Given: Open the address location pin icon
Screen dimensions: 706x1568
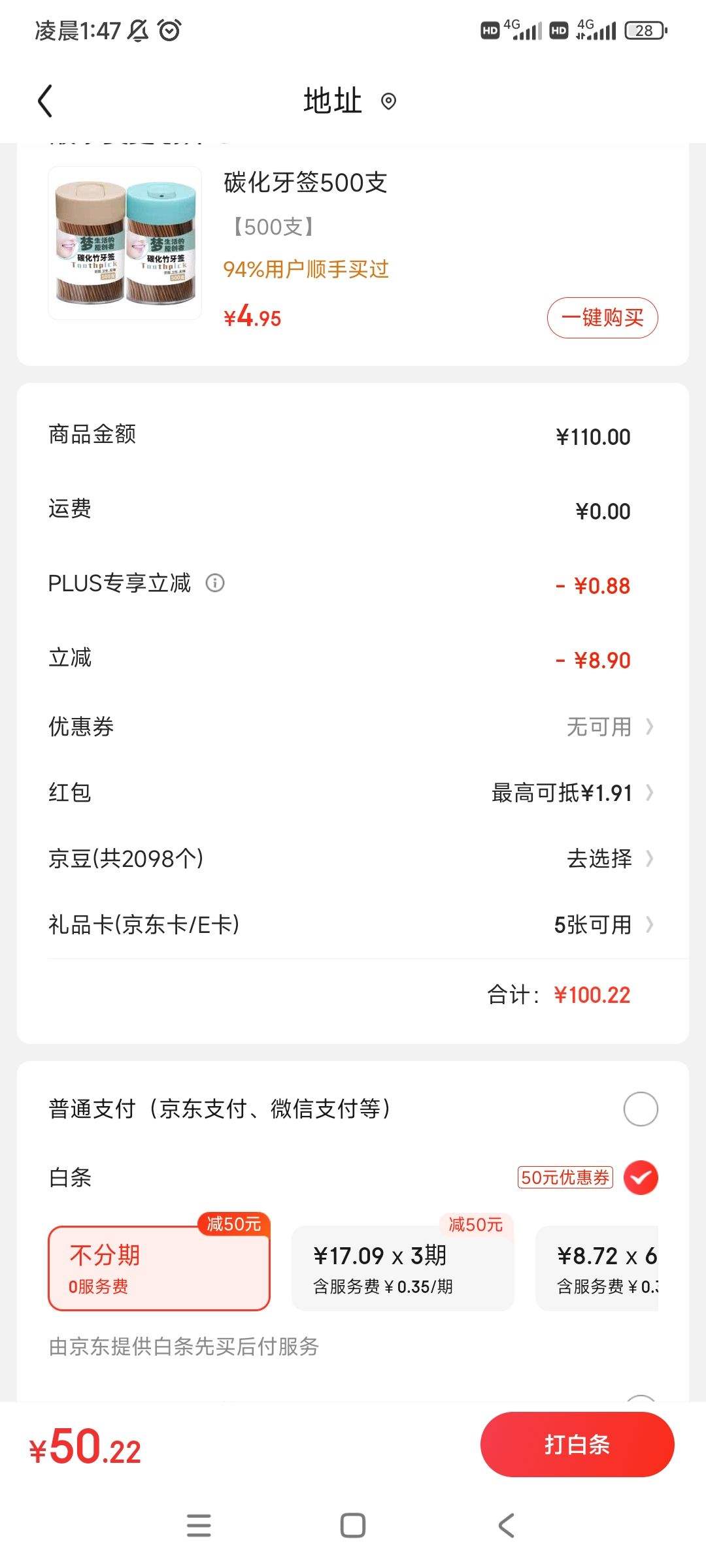Looking at the screenshot, I should [x=388, y=102].
